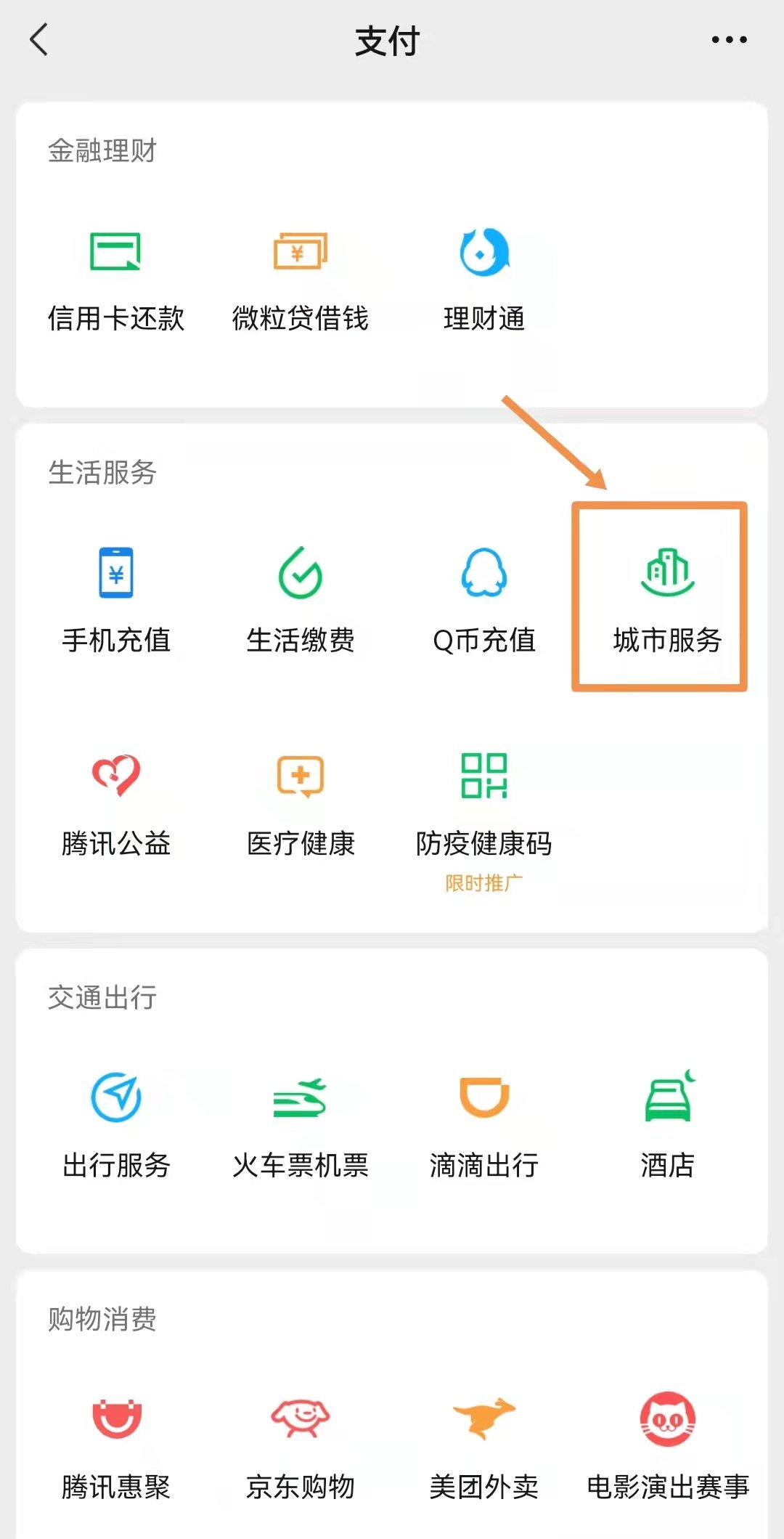Tap 微粒贷借钱
Screen dimensions: 784x1539
point(300,280)
